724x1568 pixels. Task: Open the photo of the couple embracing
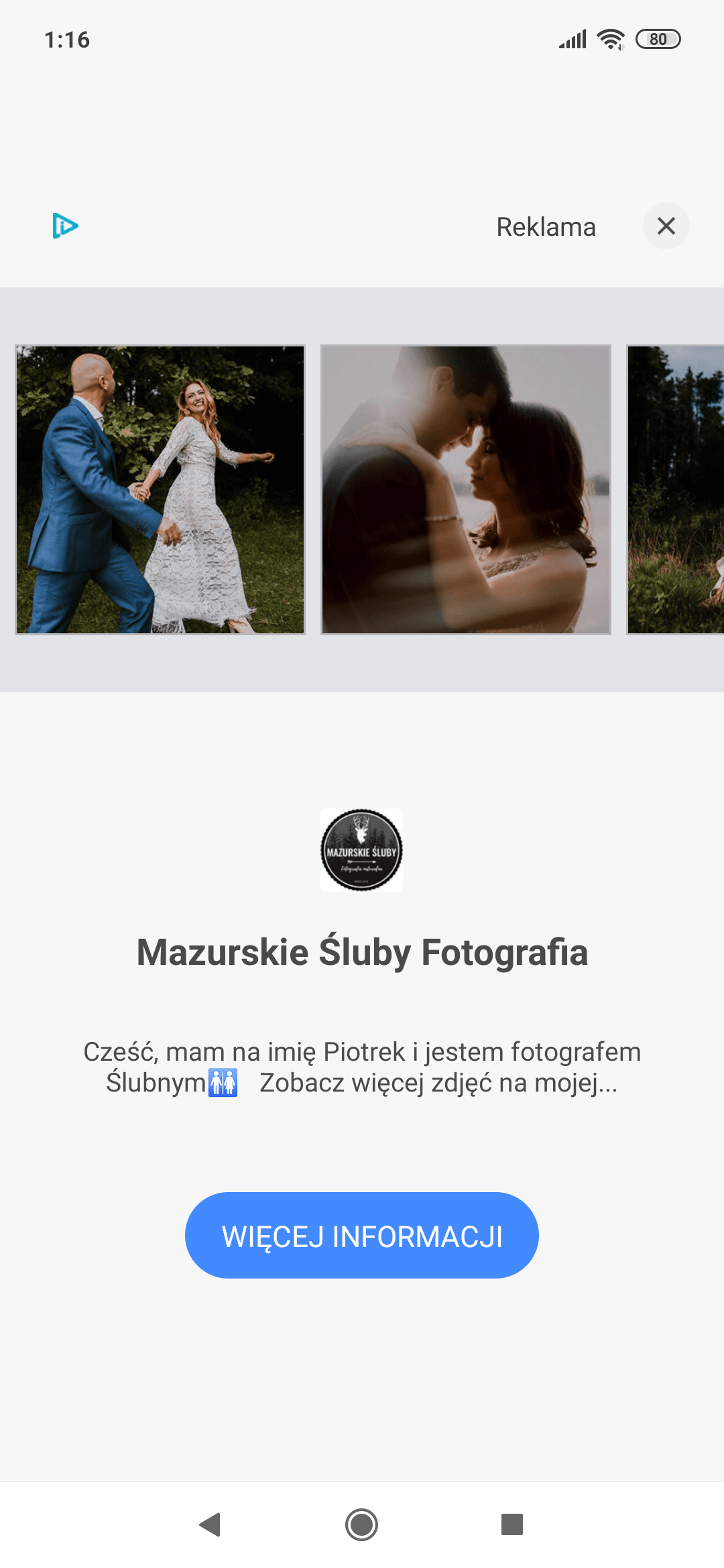tap(466, 490)
